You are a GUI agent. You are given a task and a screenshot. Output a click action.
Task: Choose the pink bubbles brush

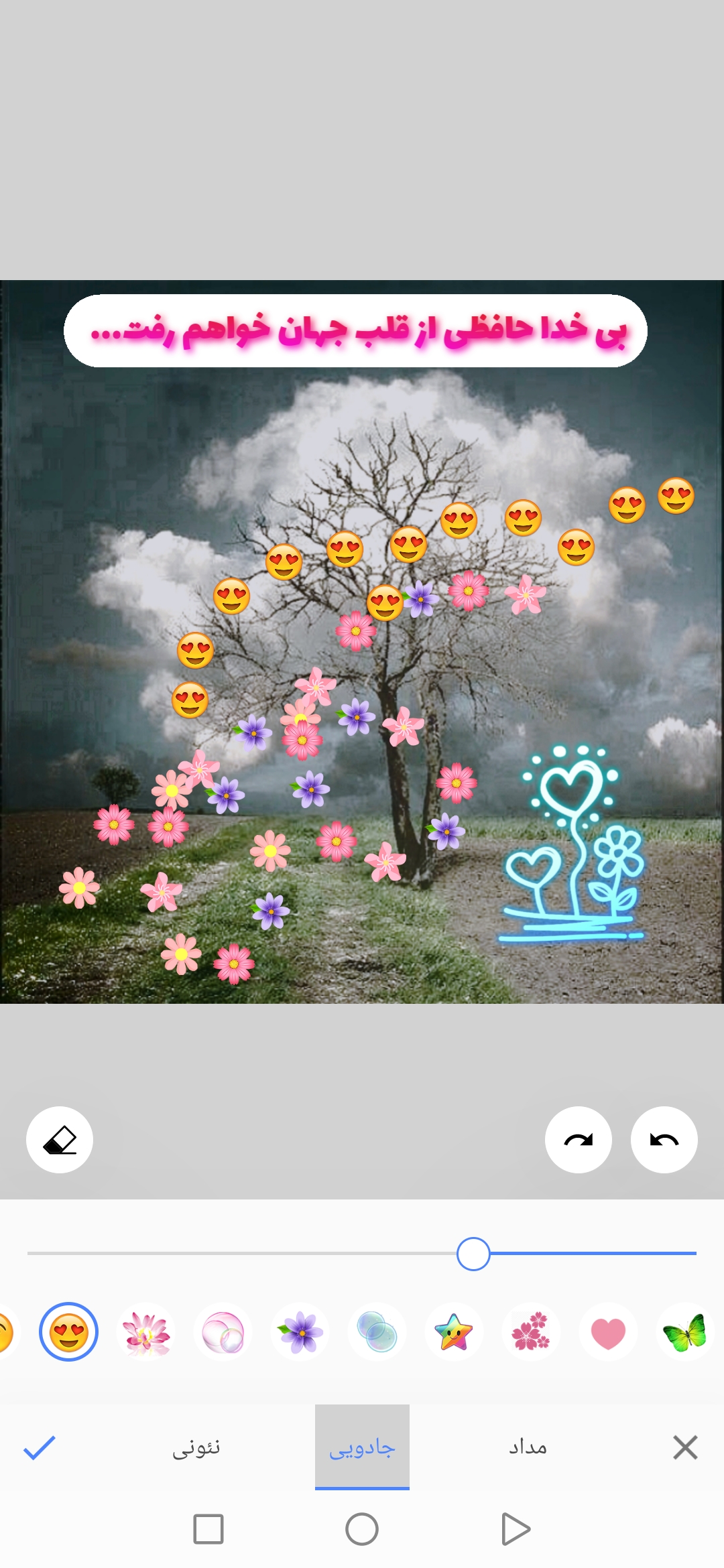point(224,1332)
